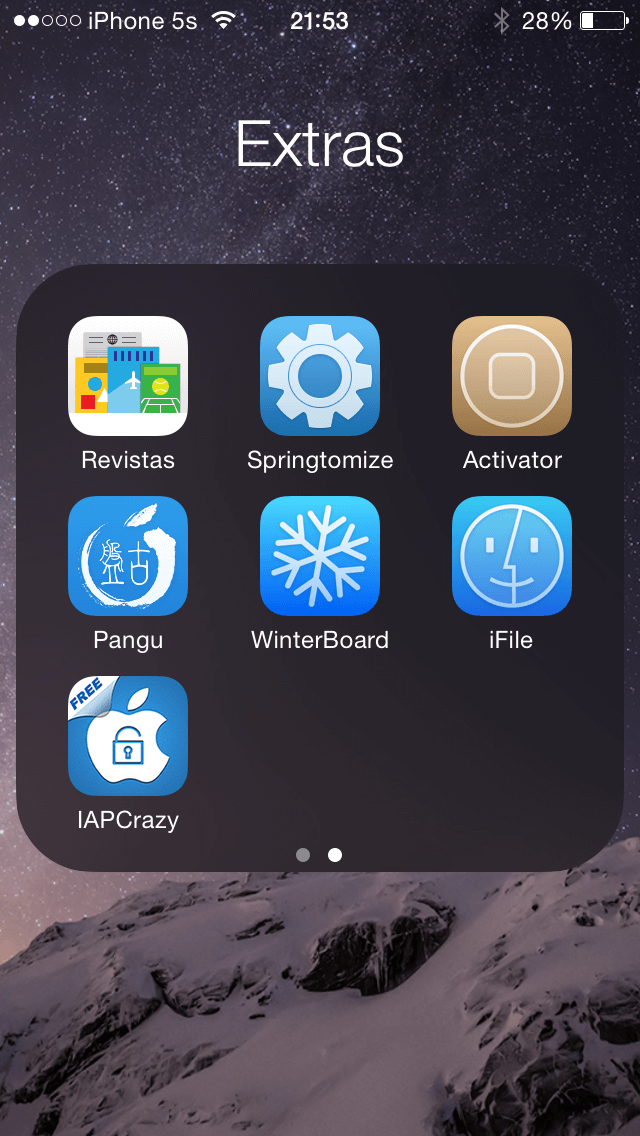Open the IAPCrazy app

coord(128,736)
